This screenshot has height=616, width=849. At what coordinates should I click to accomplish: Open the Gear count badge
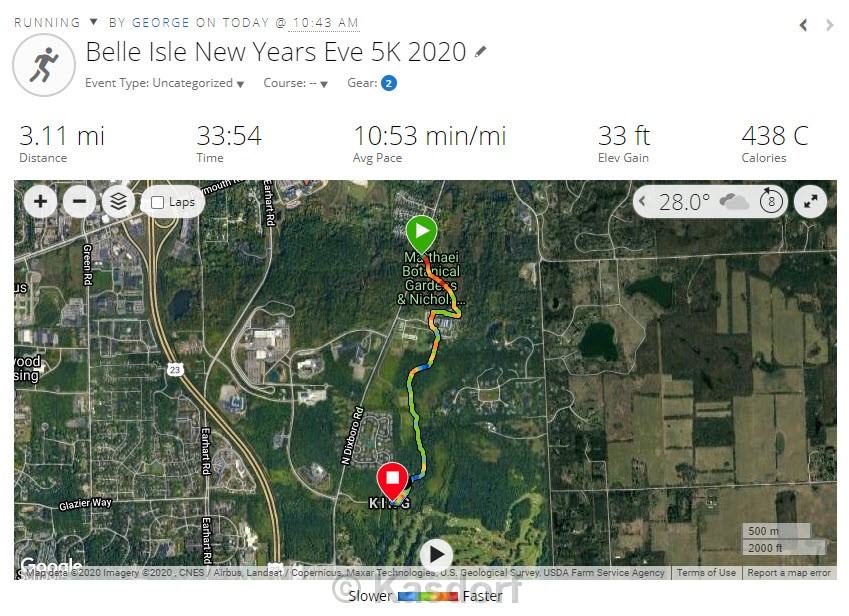tap(388, 84)
